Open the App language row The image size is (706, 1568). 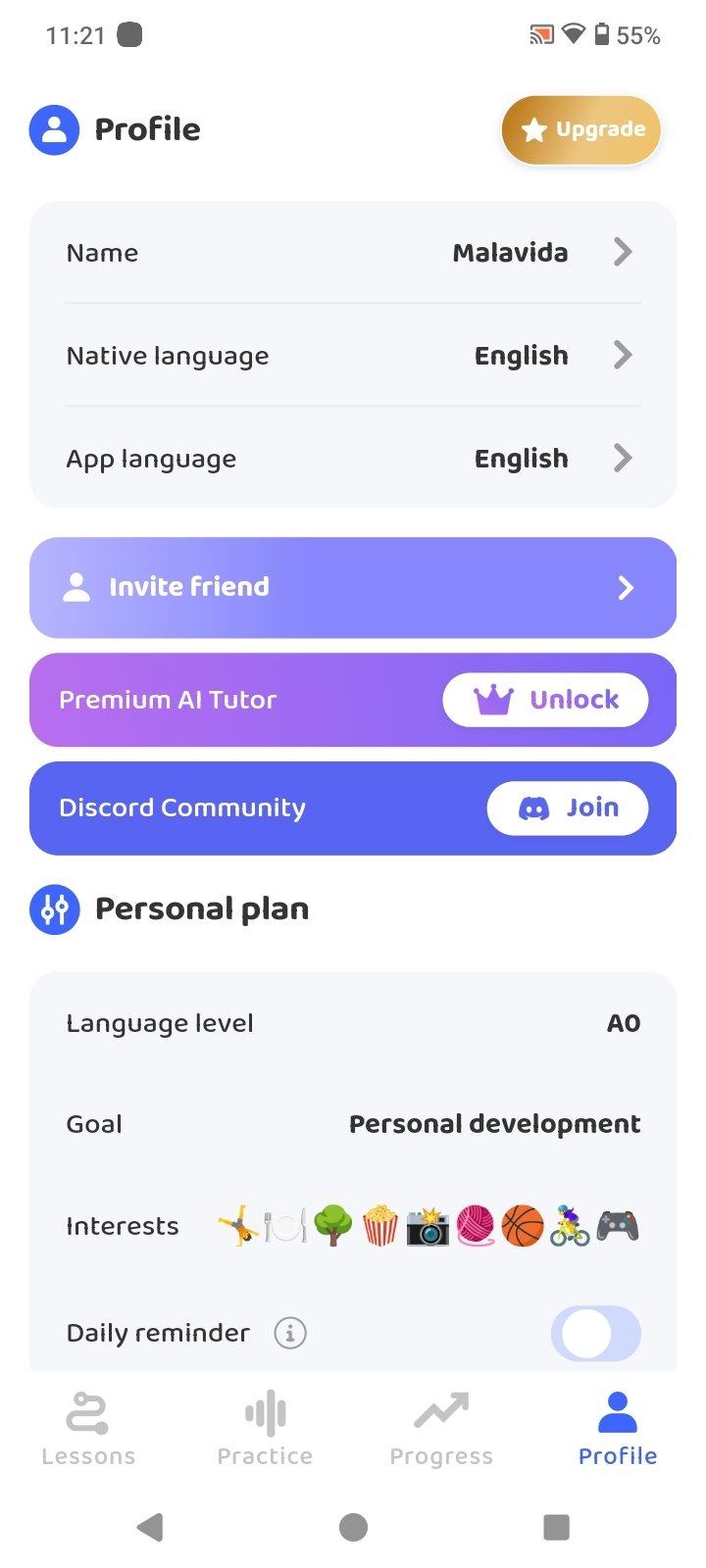(353, 459)
